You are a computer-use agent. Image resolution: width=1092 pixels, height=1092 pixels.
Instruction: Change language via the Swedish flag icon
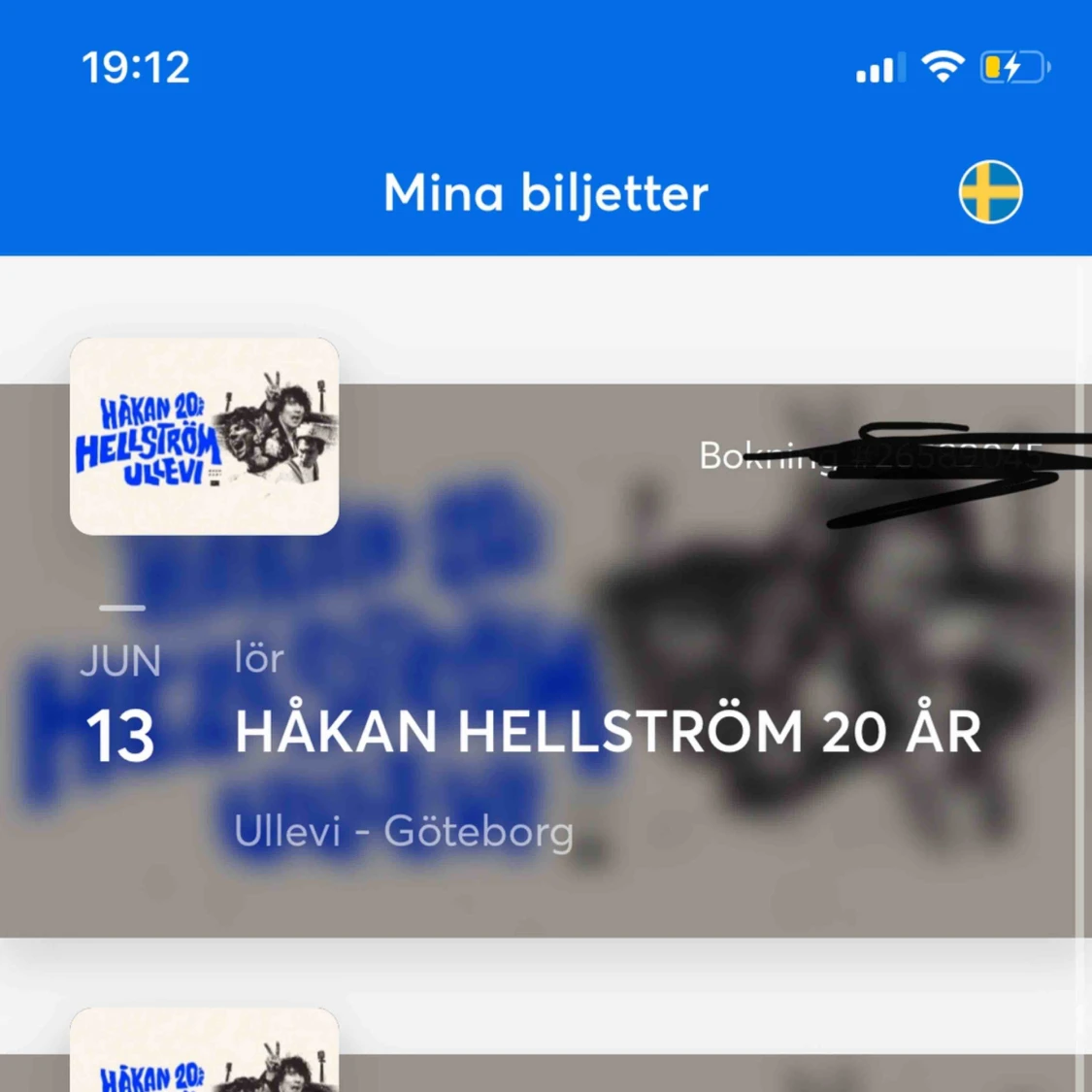tap(990, 192)
